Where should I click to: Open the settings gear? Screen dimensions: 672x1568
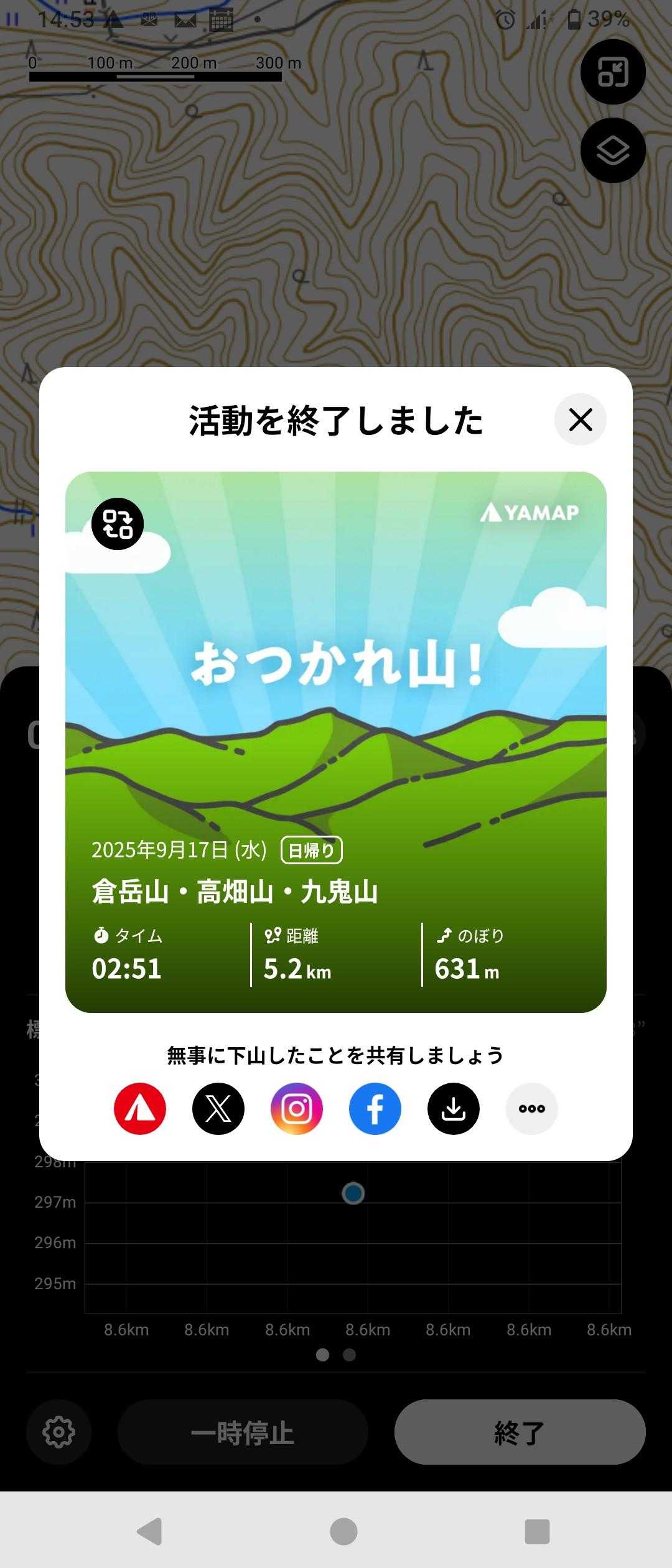(58, 1432)
